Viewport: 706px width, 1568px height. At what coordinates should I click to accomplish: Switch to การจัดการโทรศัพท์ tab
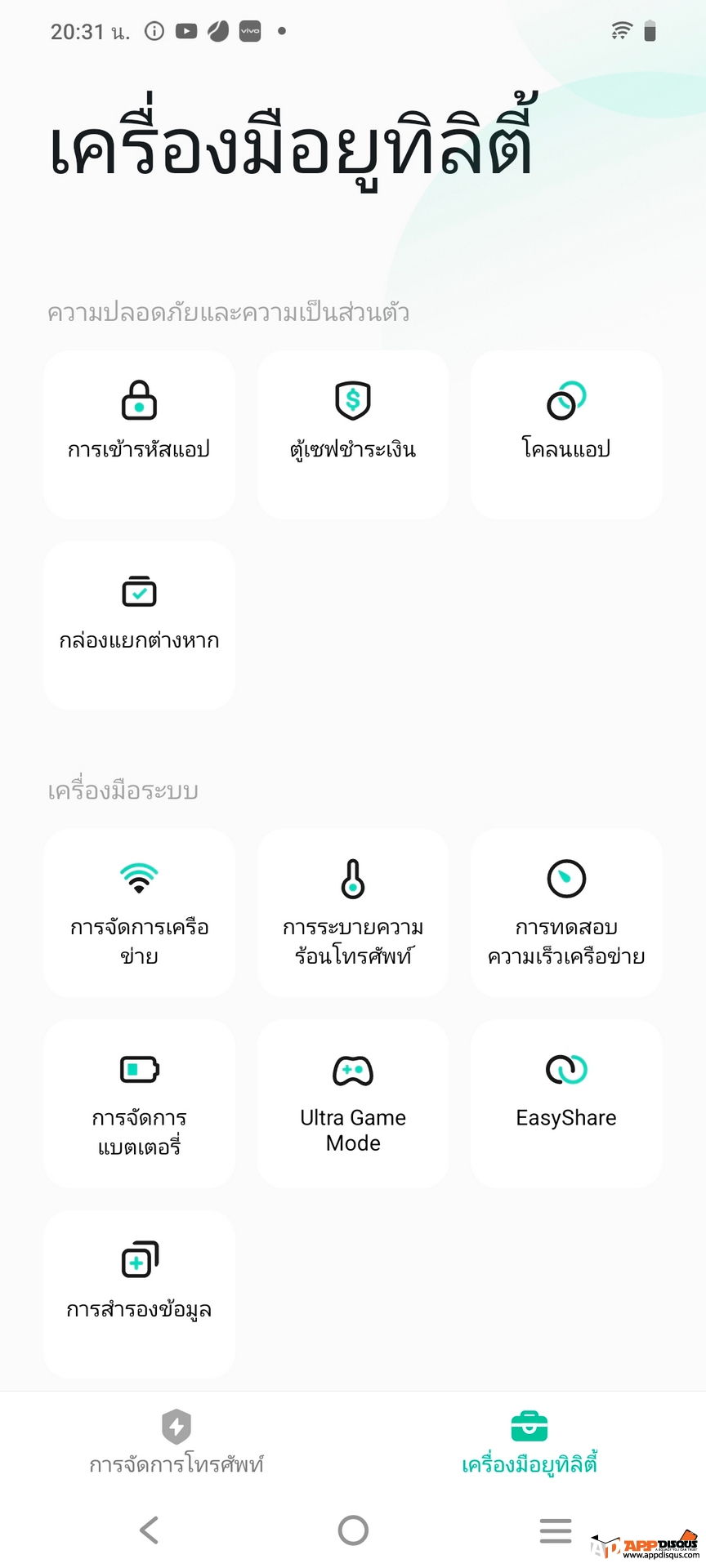click(x=176, y=1443)
